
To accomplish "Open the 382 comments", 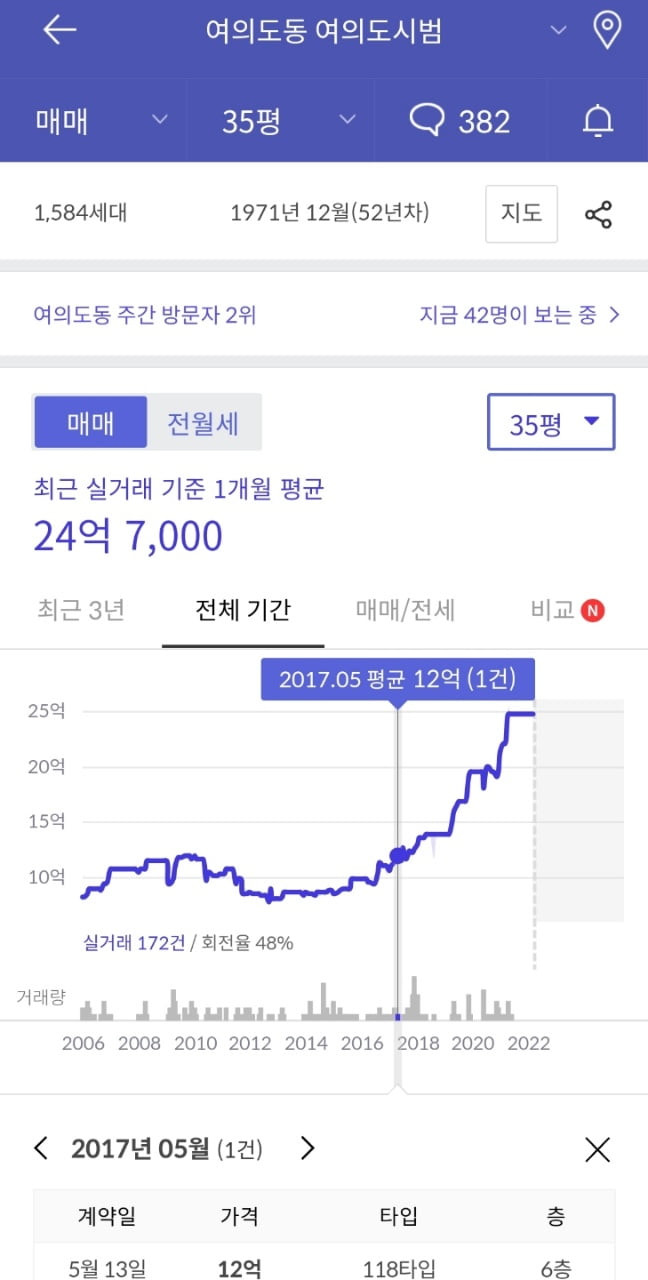I will 460,121.
